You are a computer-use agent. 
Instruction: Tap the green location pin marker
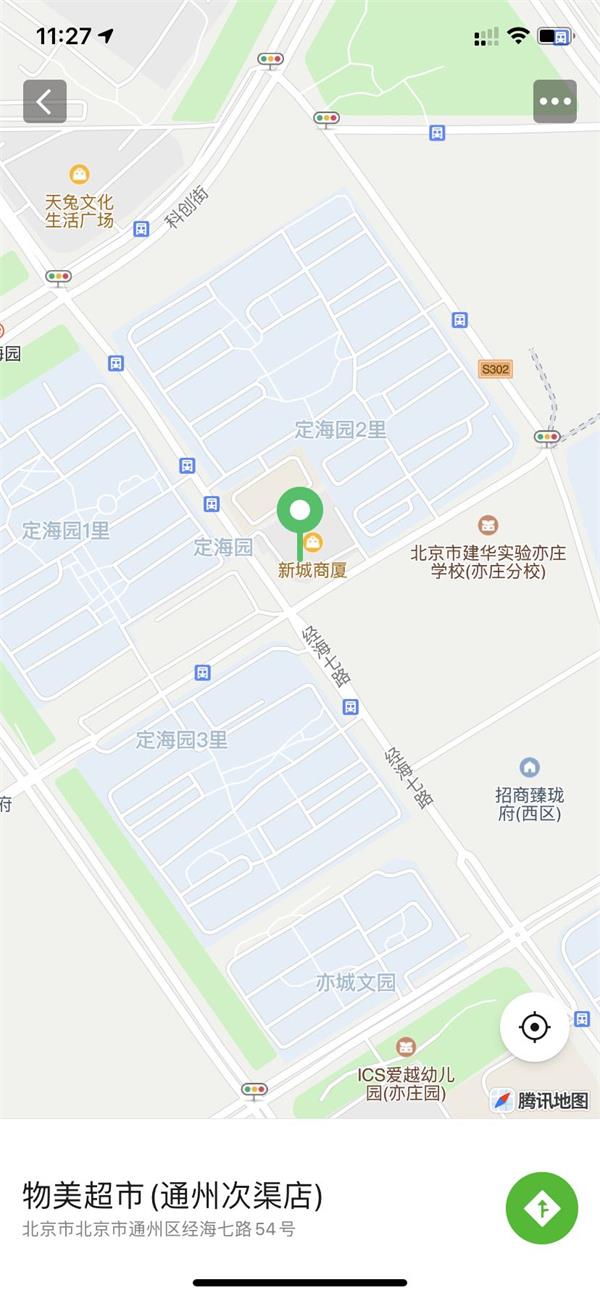coord(299,514)
